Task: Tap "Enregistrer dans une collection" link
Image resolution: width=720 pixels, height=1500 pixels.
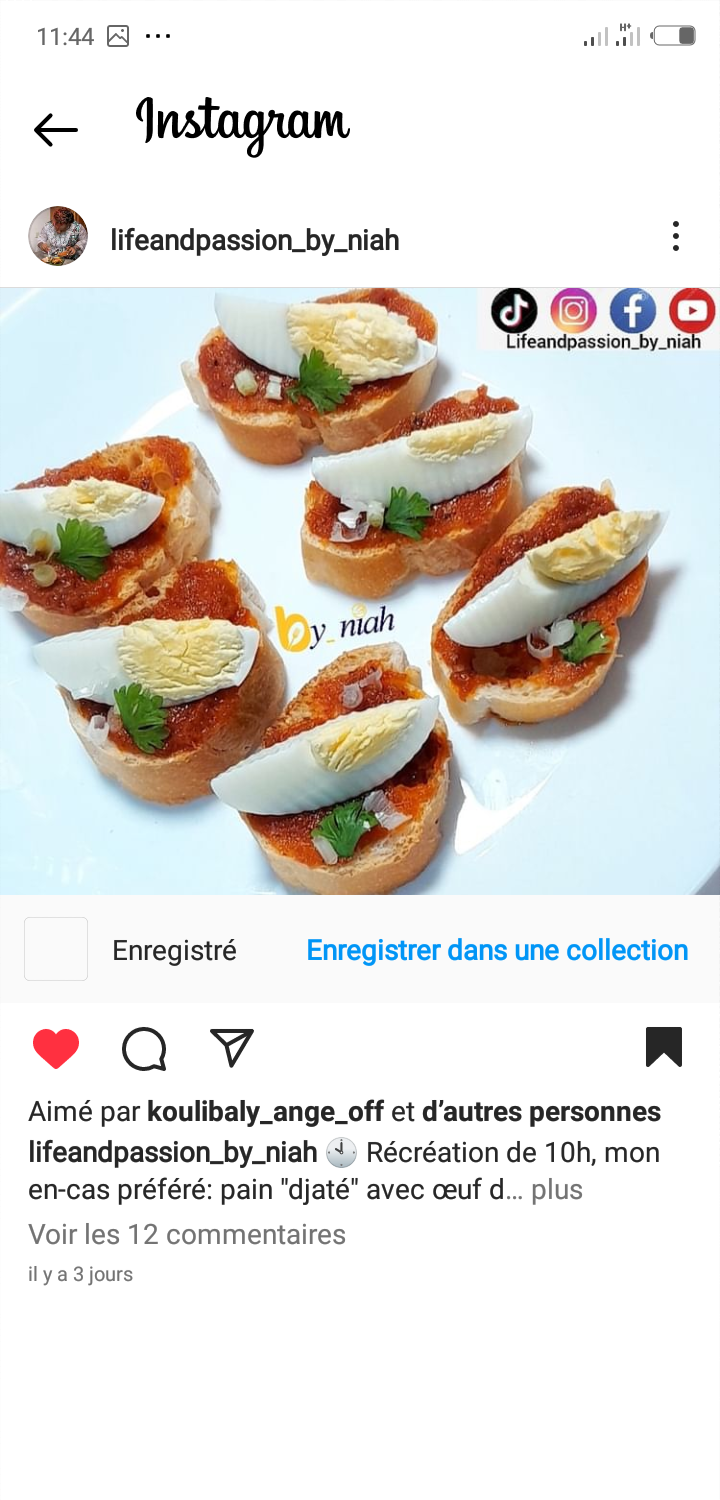Action: (497, 950)
